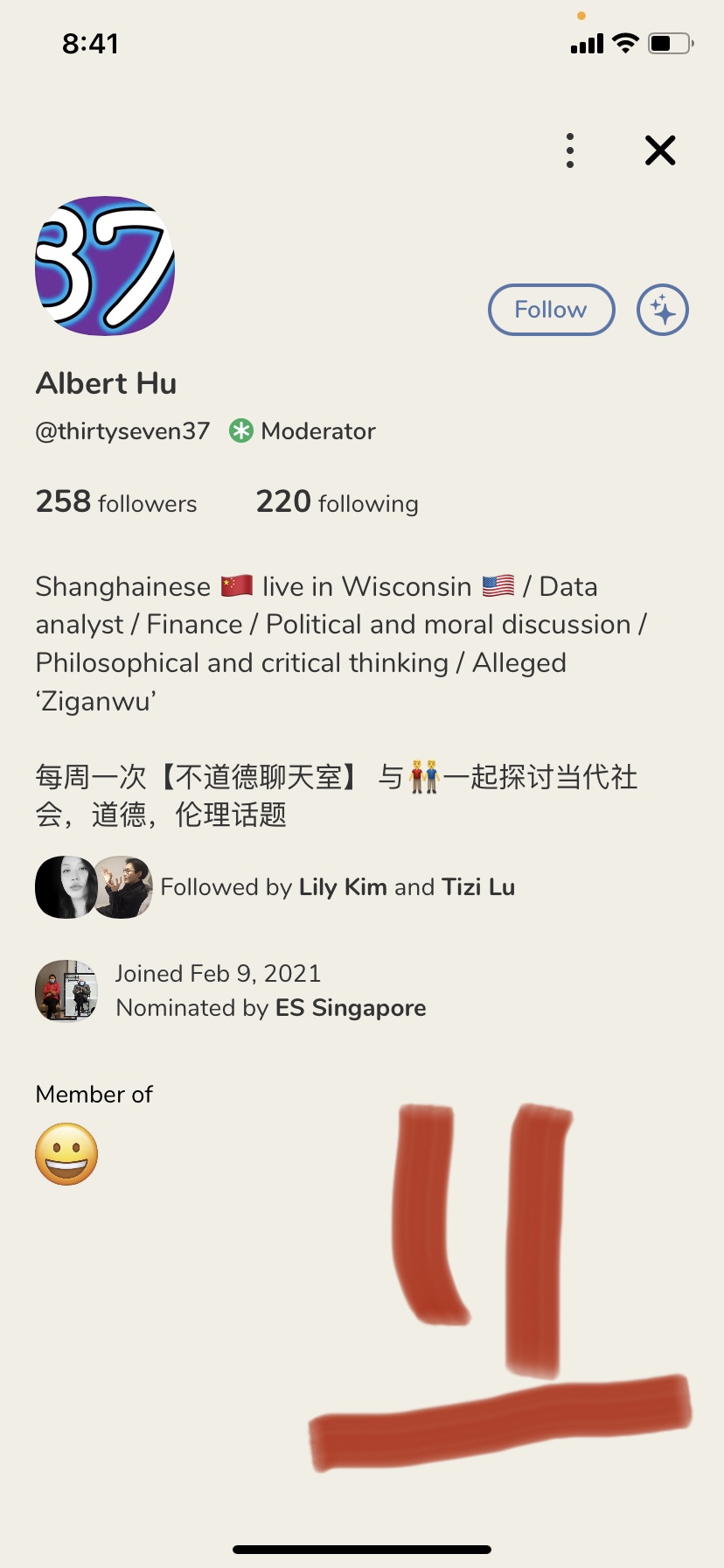The height and width of the screenshot is (1568, 724).
Task: View Albert Hu's profile picture
Action: [105, 266]
